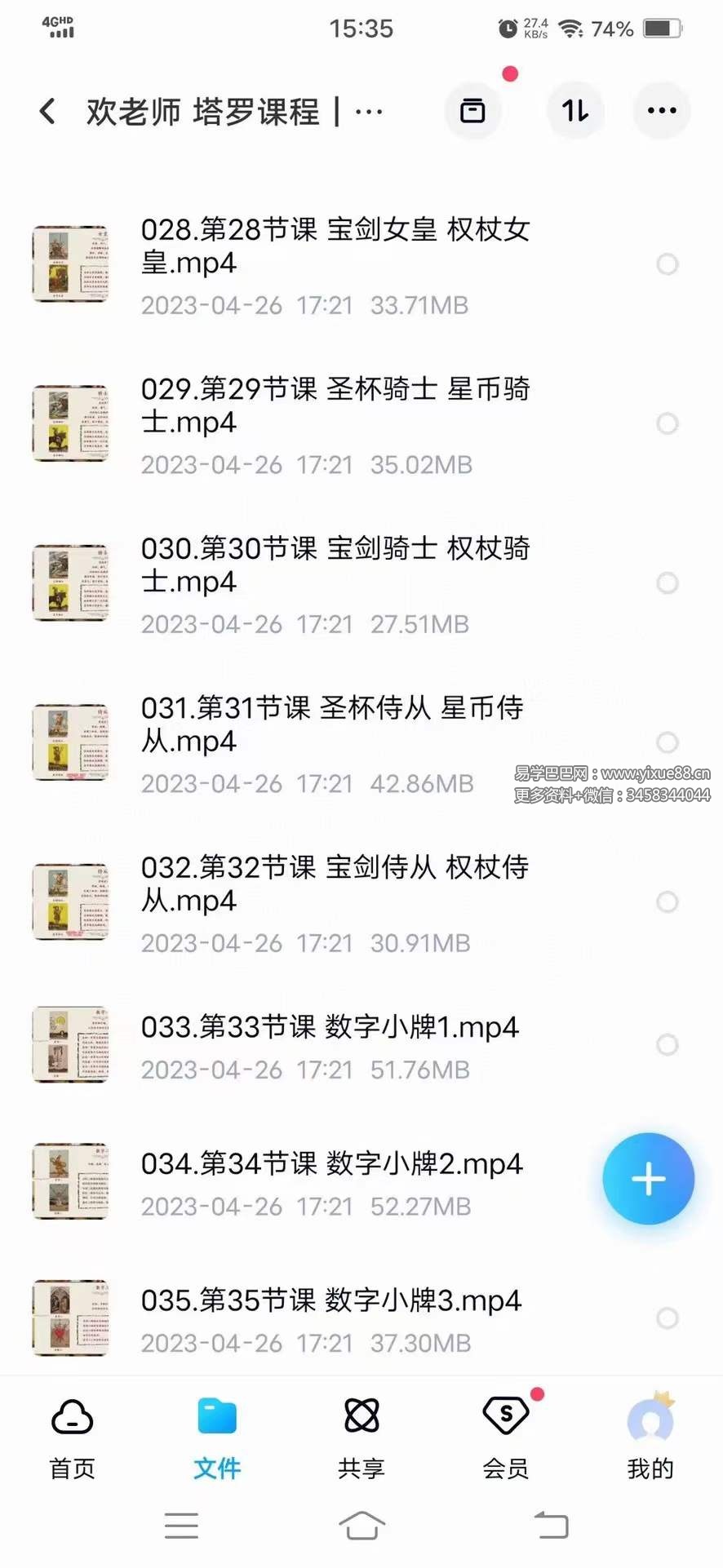This screenshot has height=1568, width=723.
Task: Click the archive box icon at the top
Action: click(x=473, y=111)
